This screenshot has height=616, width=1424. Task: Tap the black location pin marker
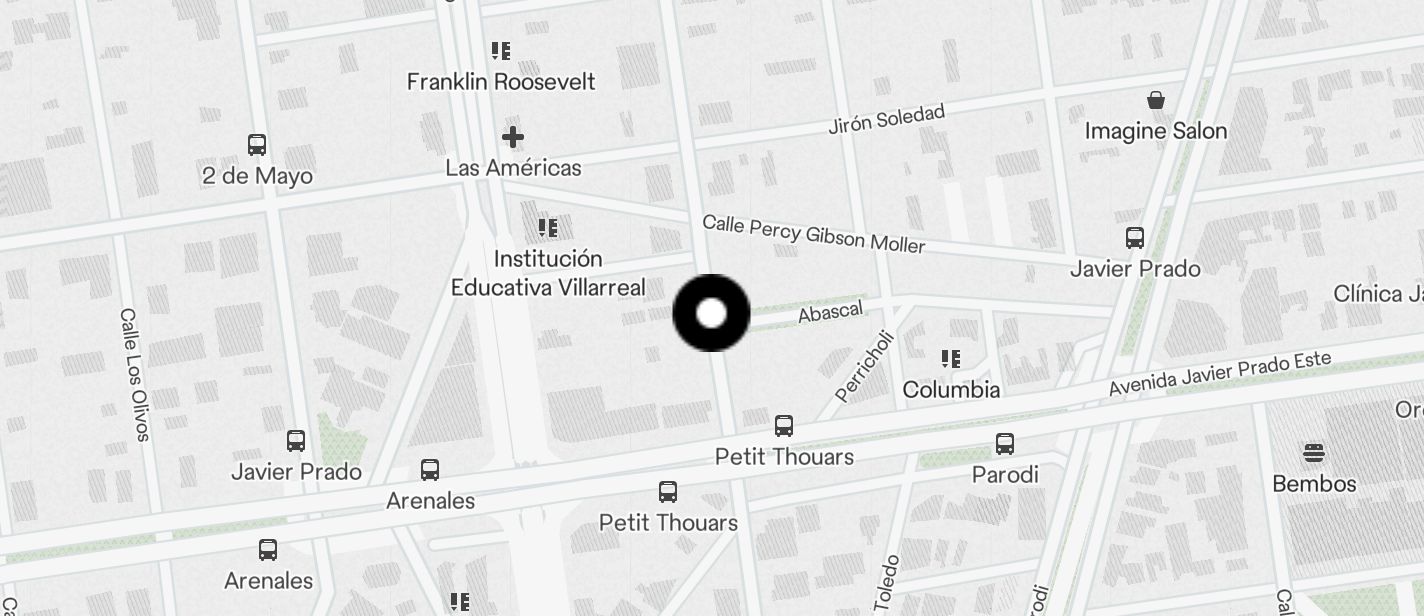[x=711, y=313]
